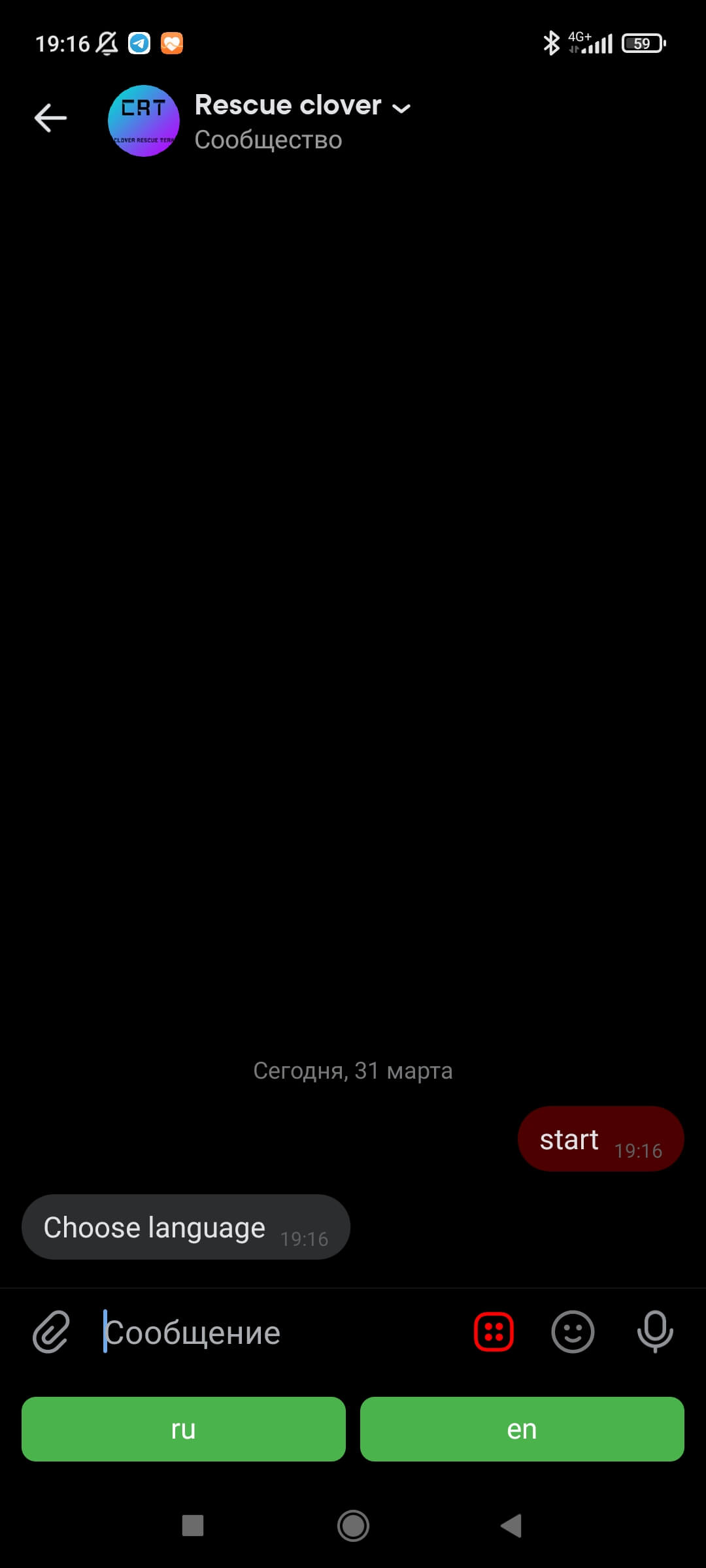
Task: Toggle the bot keyboard icon
Action: 494,1331
